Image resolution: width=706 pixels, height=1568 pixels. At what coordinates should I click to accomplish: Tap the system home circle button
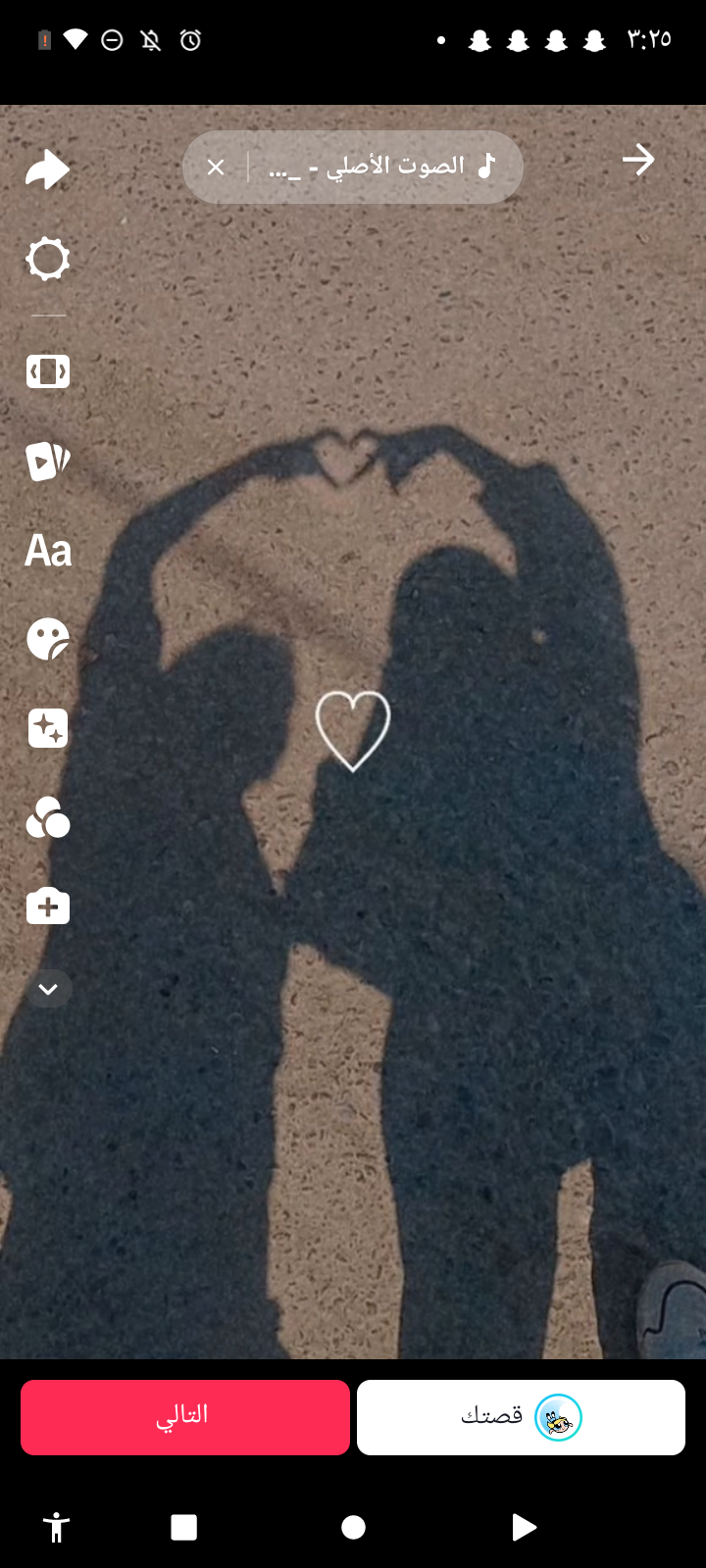353,1527
